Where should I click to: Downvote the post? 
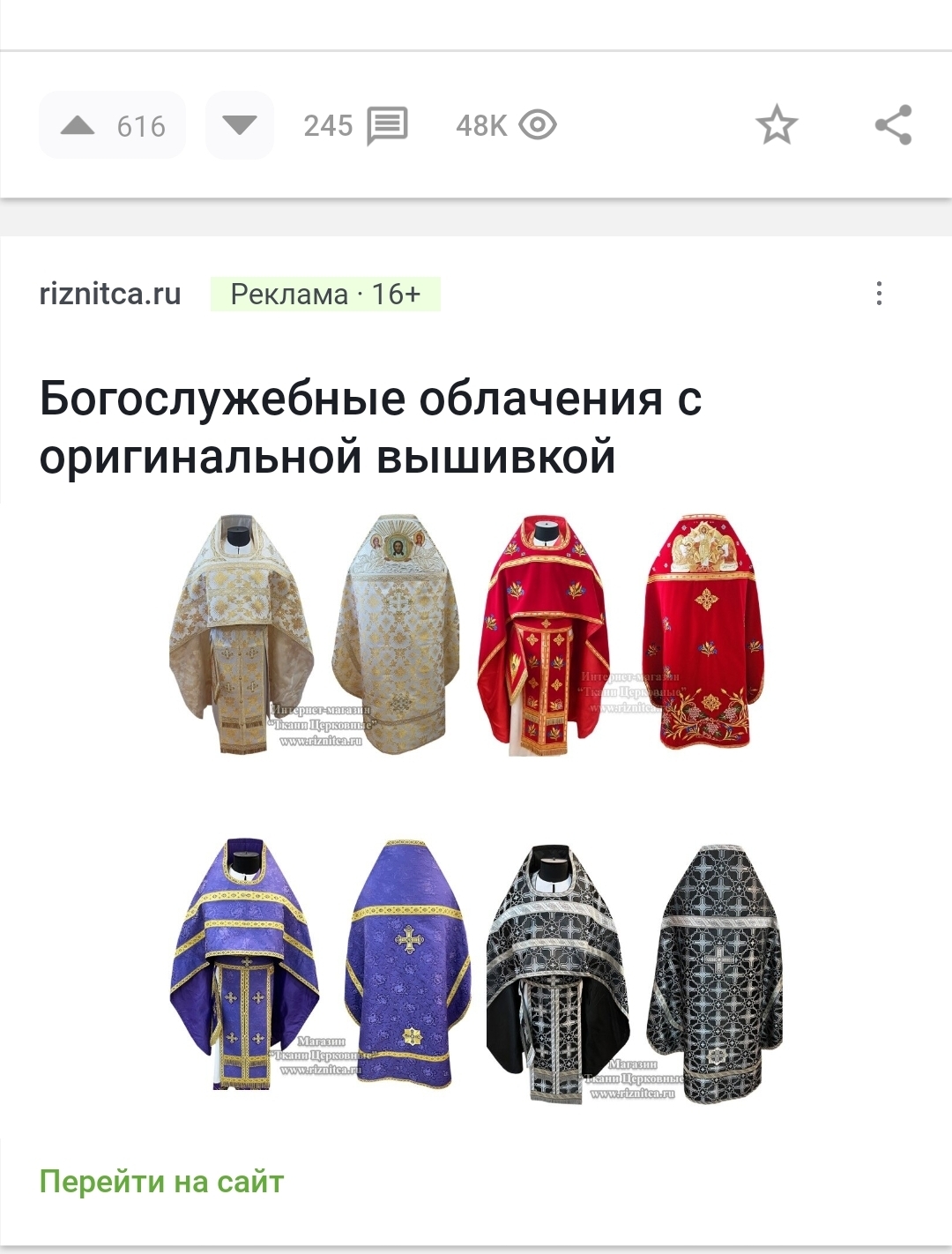pos(239,125)
